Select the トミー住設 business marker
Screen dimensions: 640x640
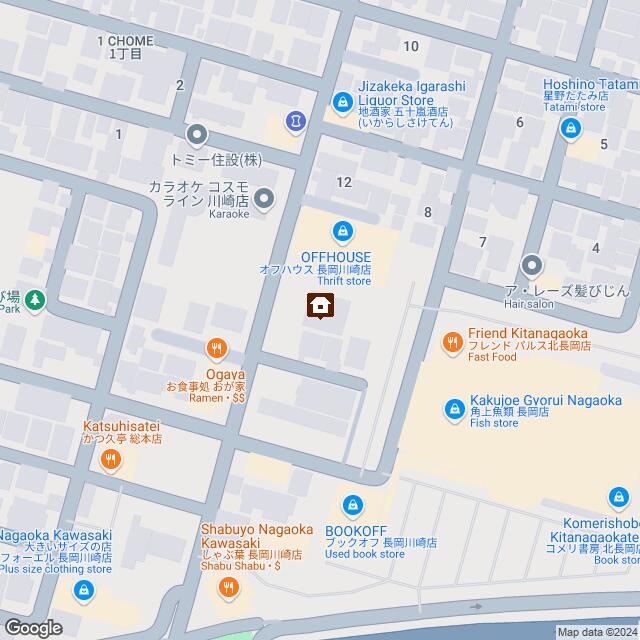pos(197,132)
